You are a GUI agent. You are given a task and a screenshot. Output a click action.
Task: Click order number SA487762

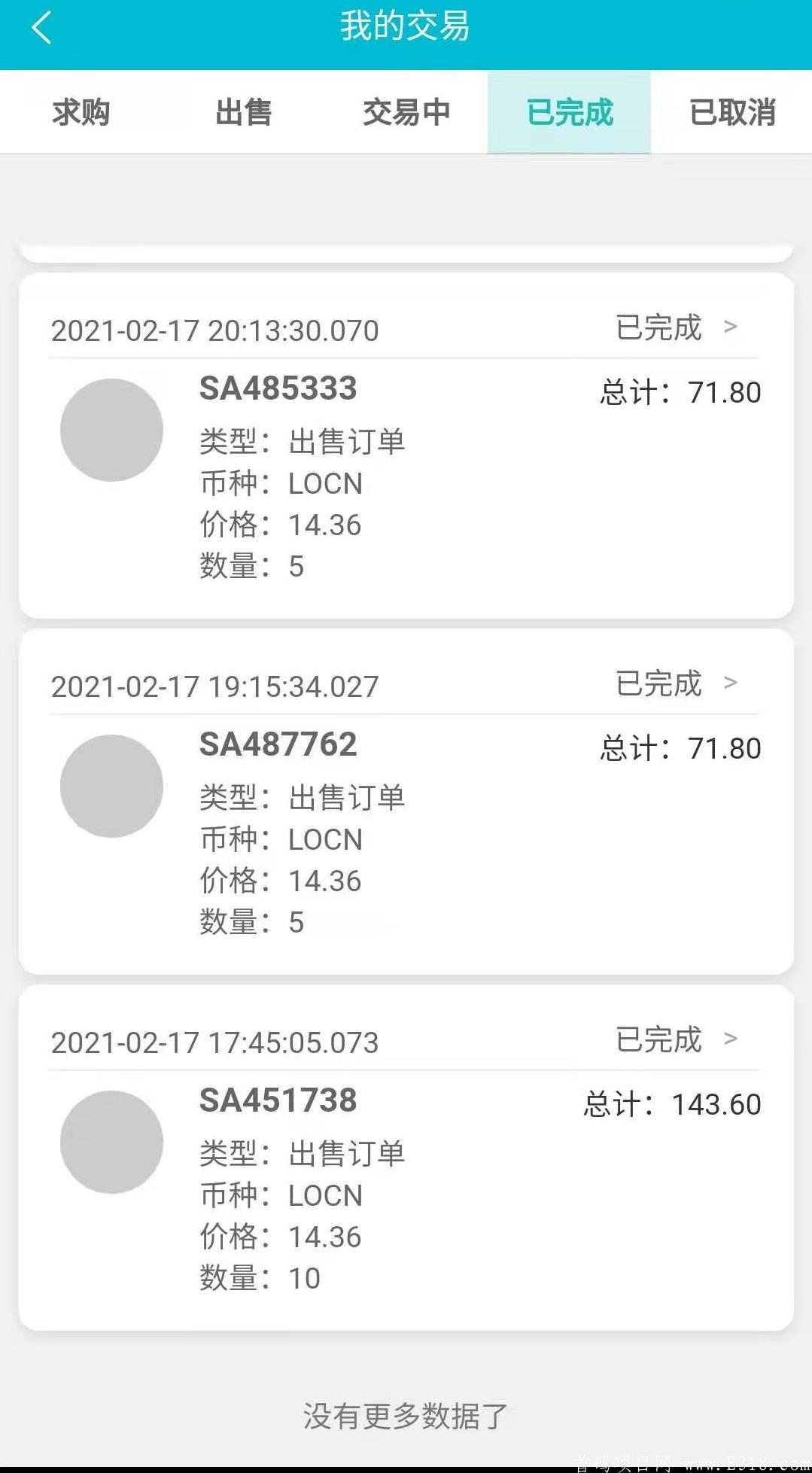pos(278,746)
